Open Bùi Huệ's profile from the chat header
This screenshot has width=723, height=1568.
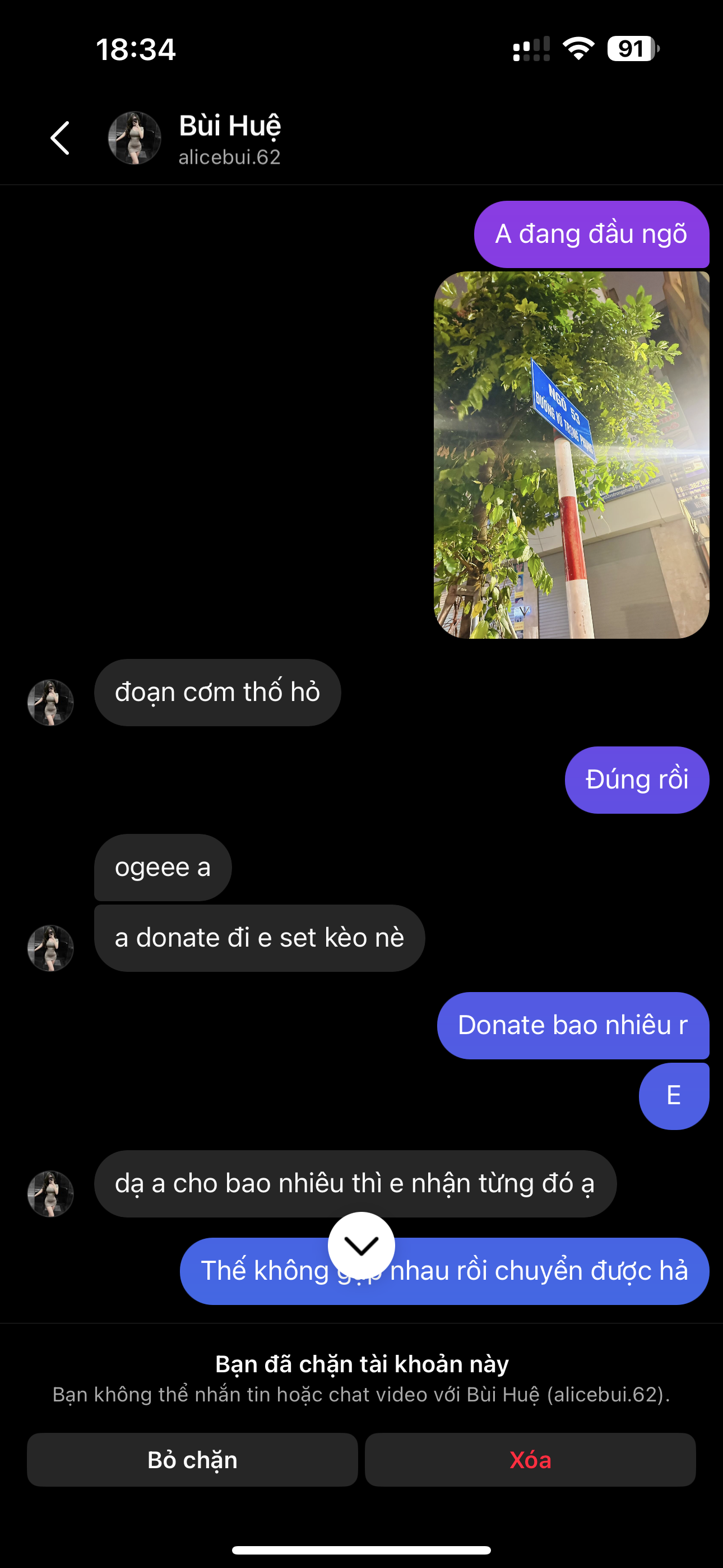[x=229, y=137]
